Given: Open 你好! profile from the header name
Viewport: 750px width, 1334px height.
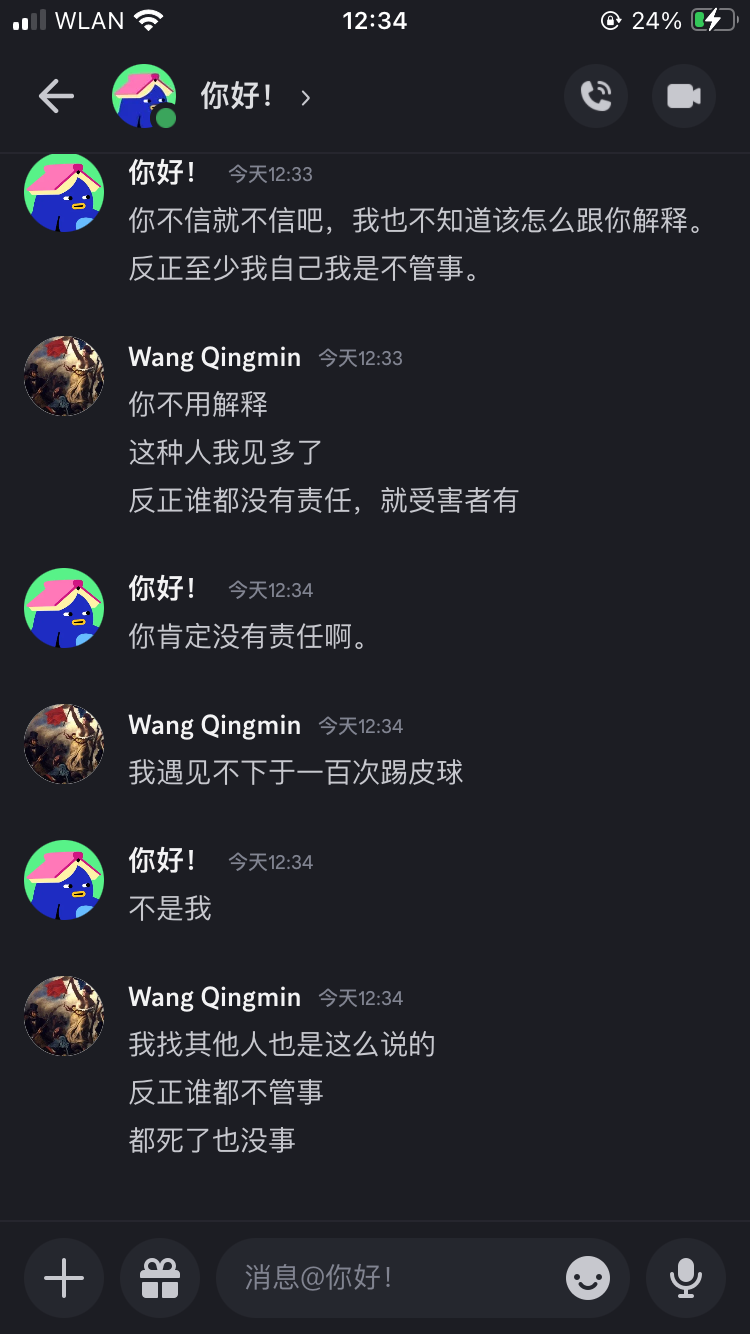Looking at the screenshot, I should pyautogui.click(x=237, y=96).
